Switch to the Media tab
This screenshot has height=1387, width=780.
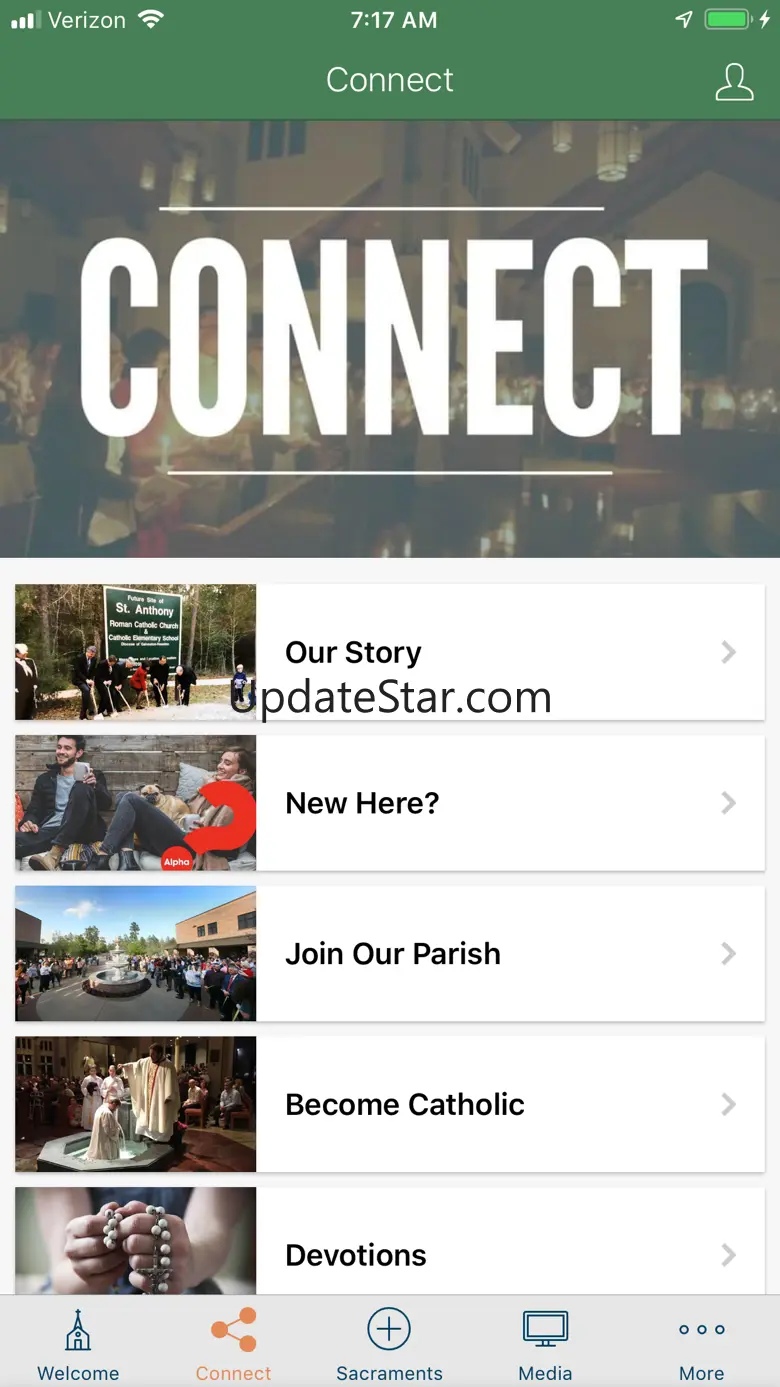(x=545, y=1343)
